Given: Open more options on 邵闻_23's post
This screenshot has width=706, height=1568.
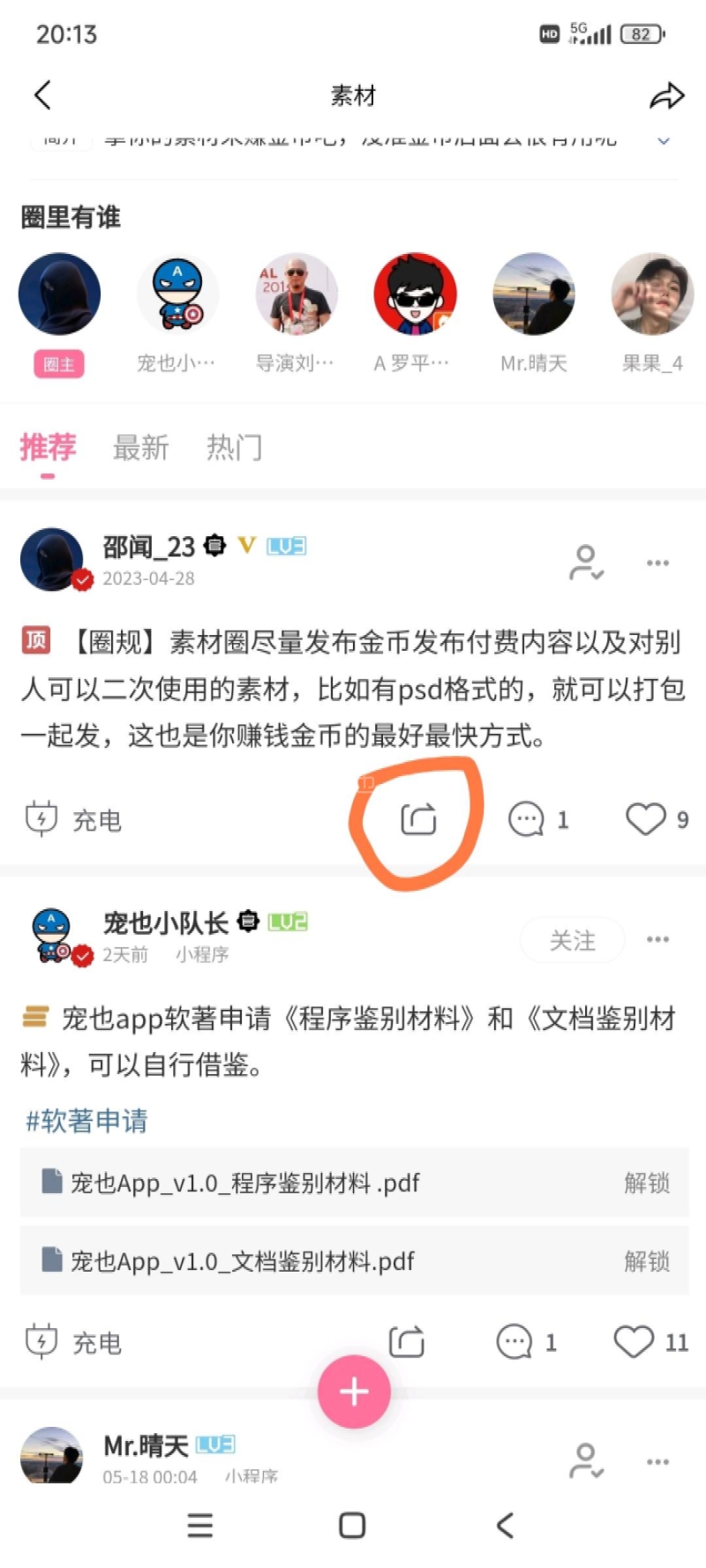Looking at the screenshot, I should 657,563.
